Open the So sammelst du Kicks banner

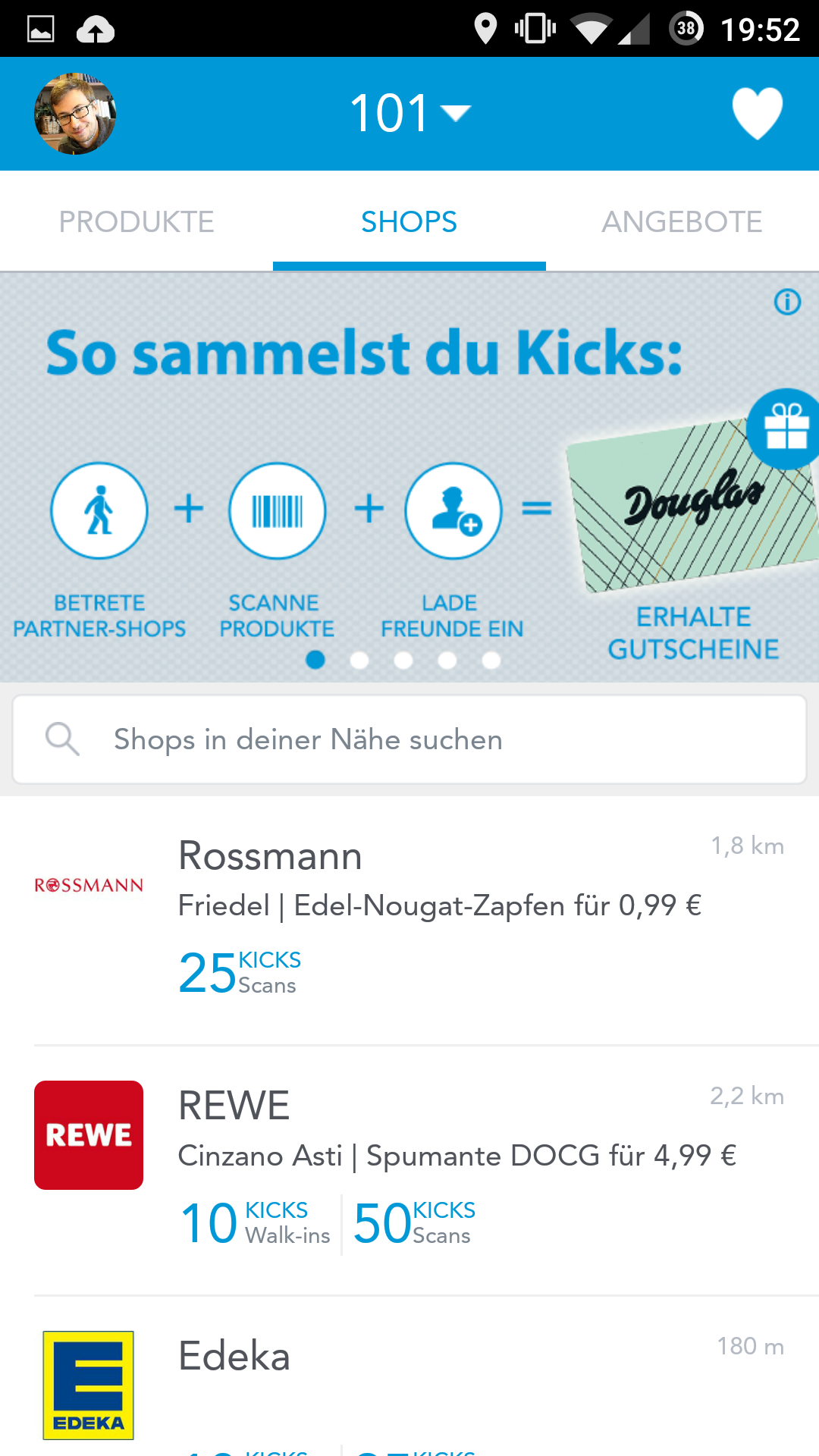point(409,478)
